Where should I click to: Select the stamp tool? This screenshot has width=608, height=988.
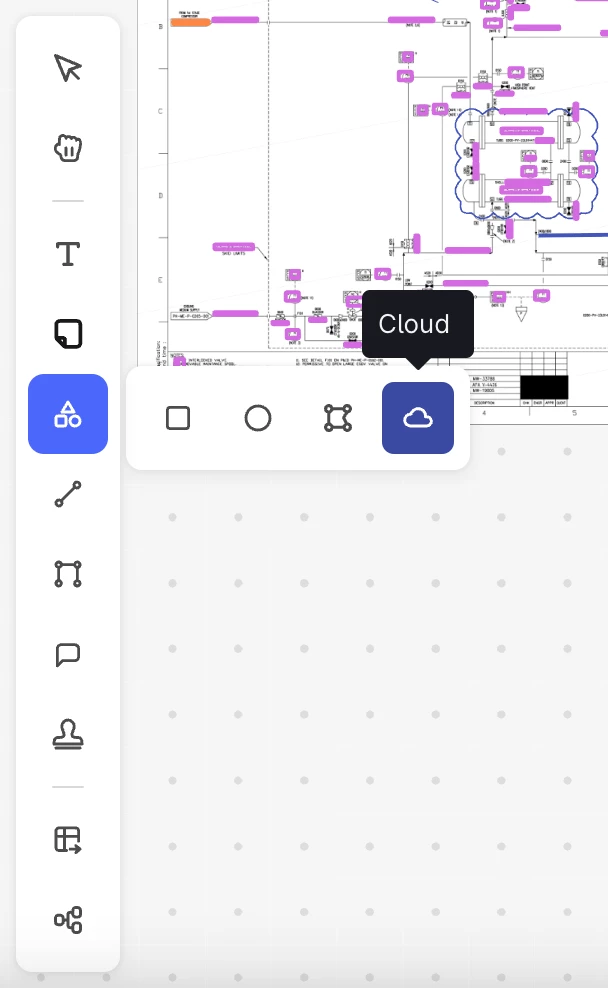68,735
